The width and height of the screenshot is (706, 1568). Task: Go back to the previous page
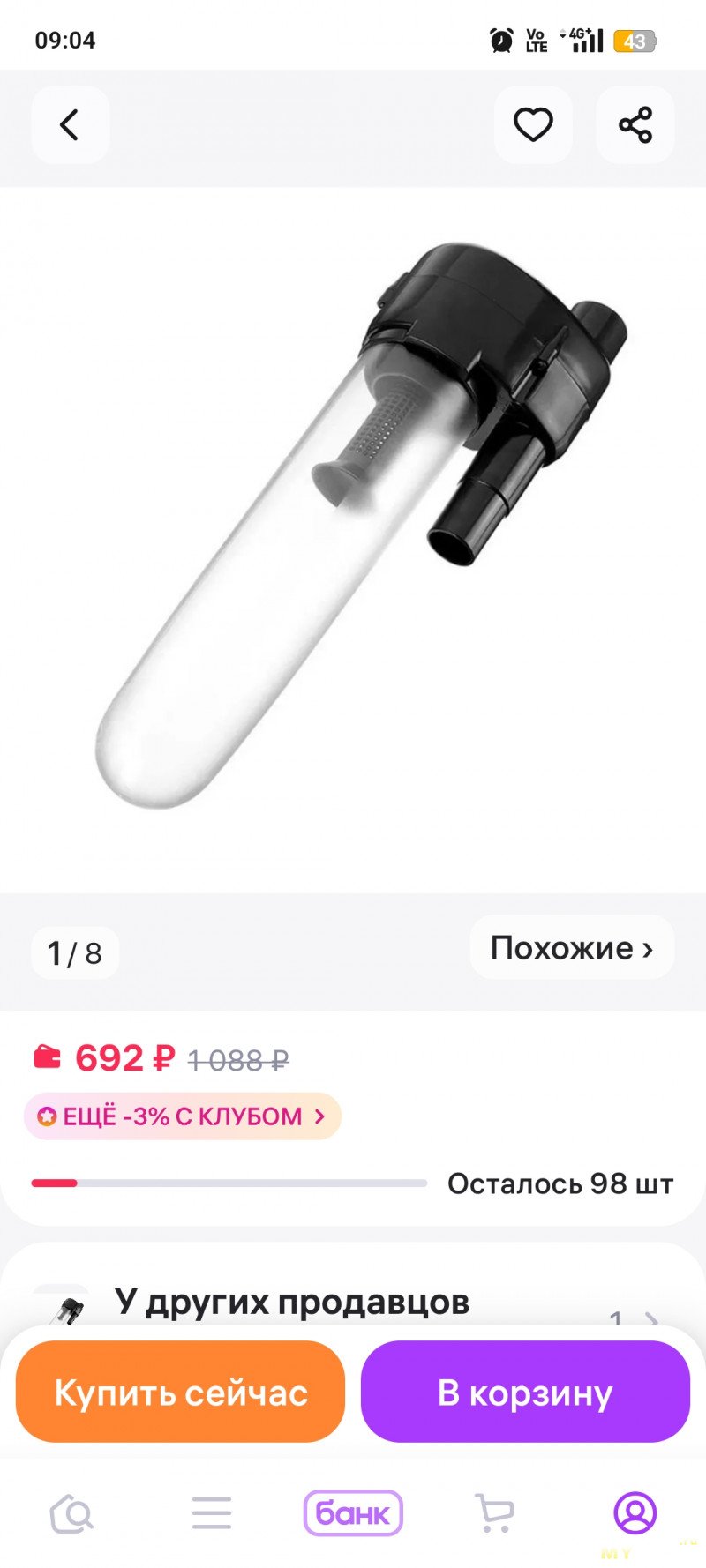point(70,125)
